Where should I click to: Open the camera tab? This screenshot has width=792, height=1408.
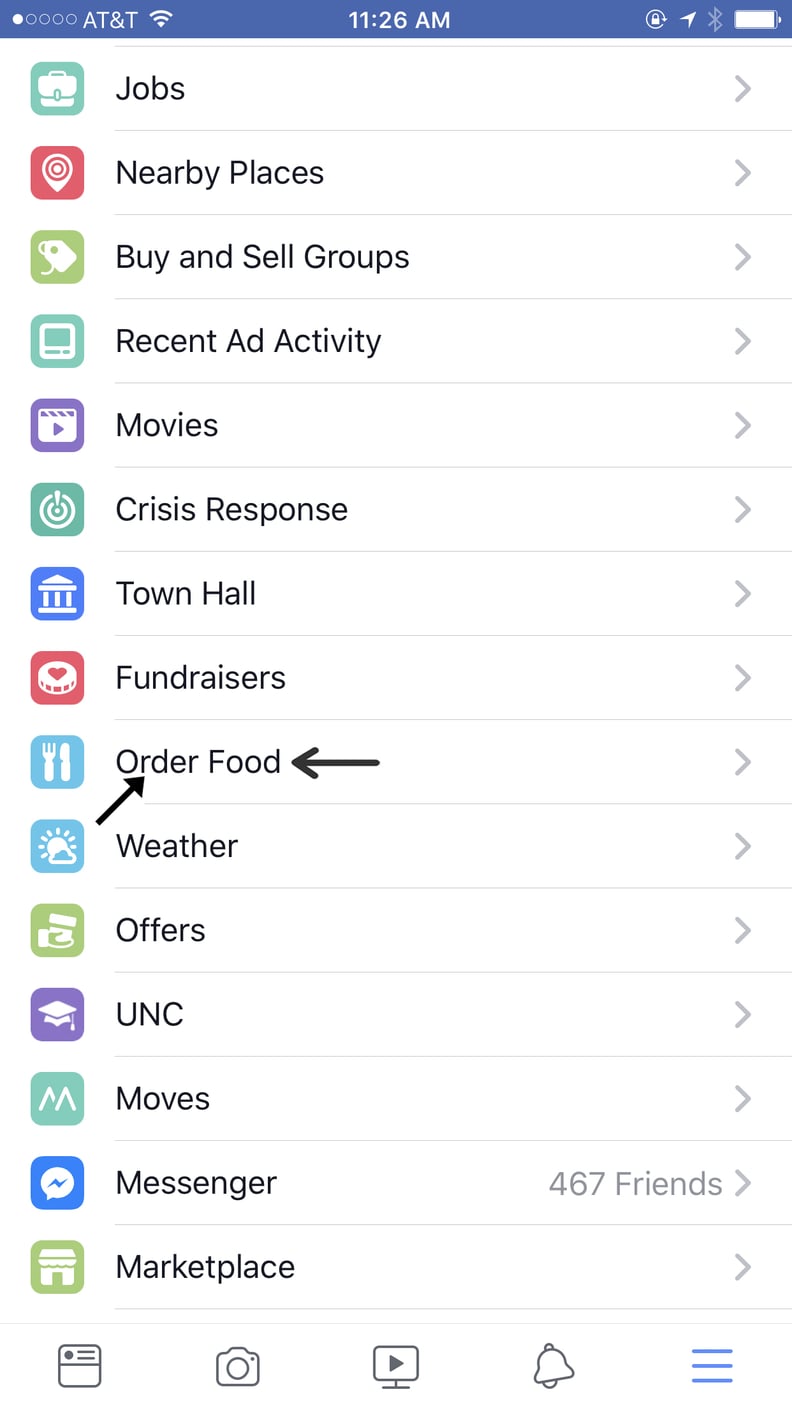[238, 1366]
